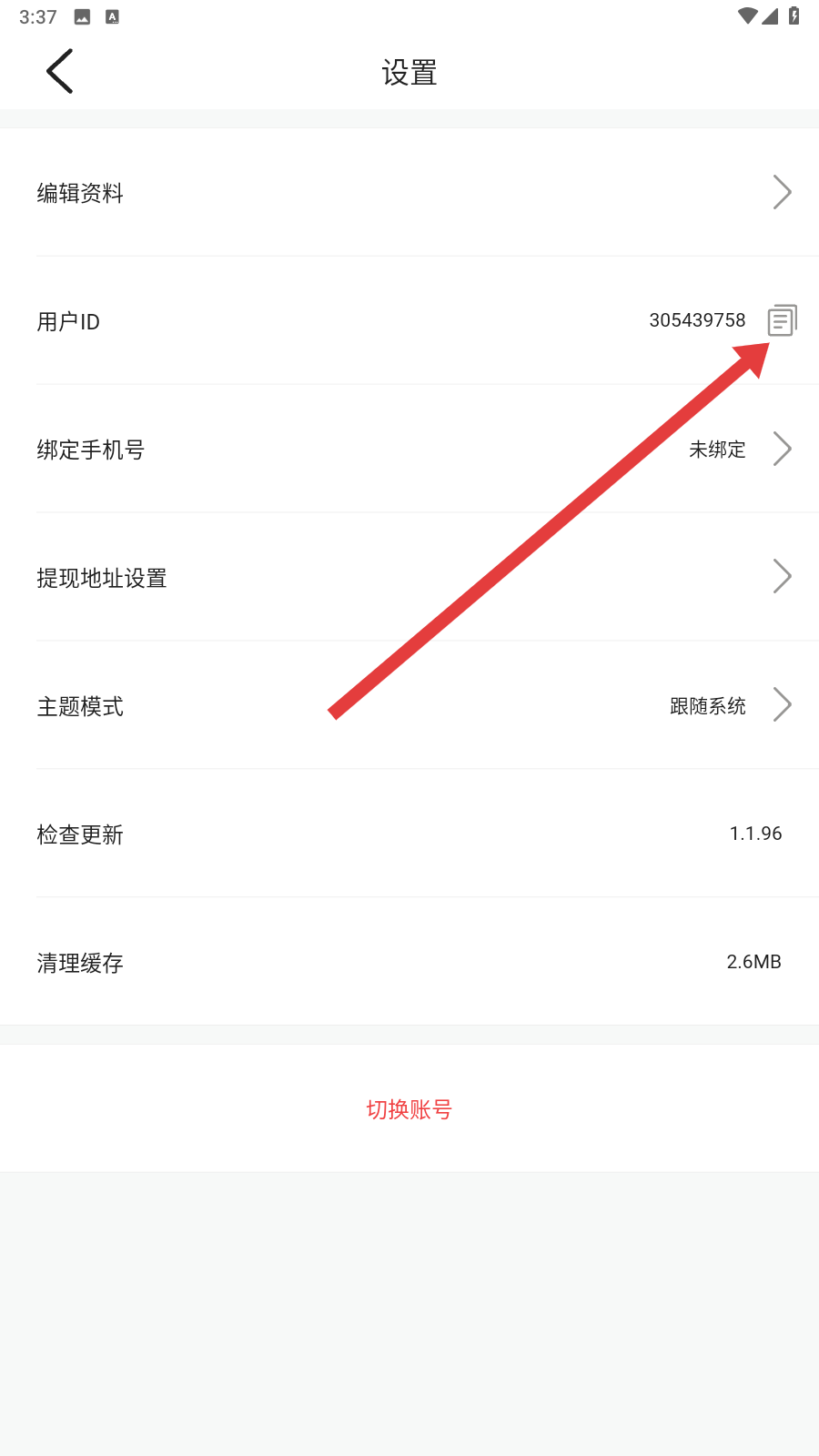This screenshot has width=819, height=1456.
Task: Select the 设置 title at the top
Action: pos(409,72)
